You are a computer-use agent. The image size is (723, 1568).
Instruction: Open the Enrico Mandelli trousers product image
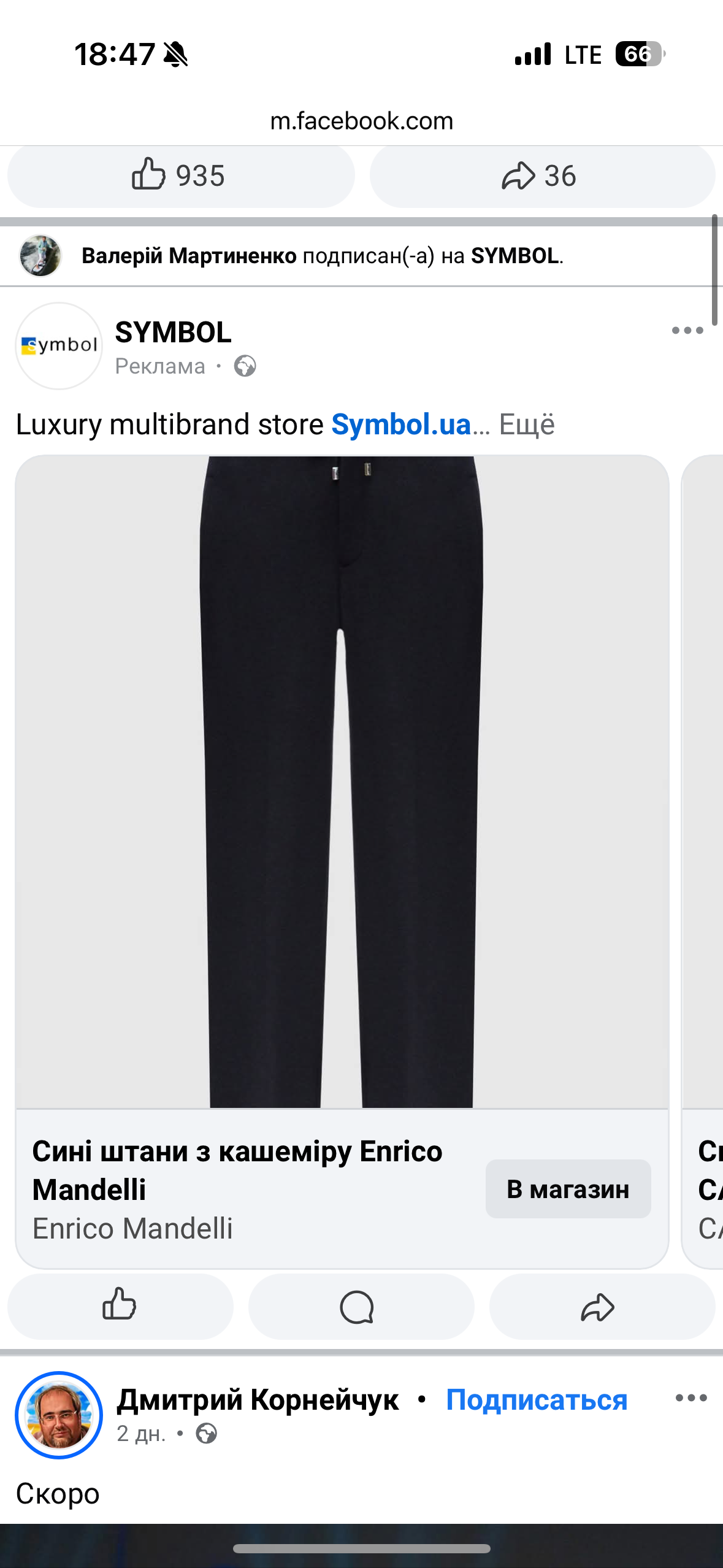(342, 782)
